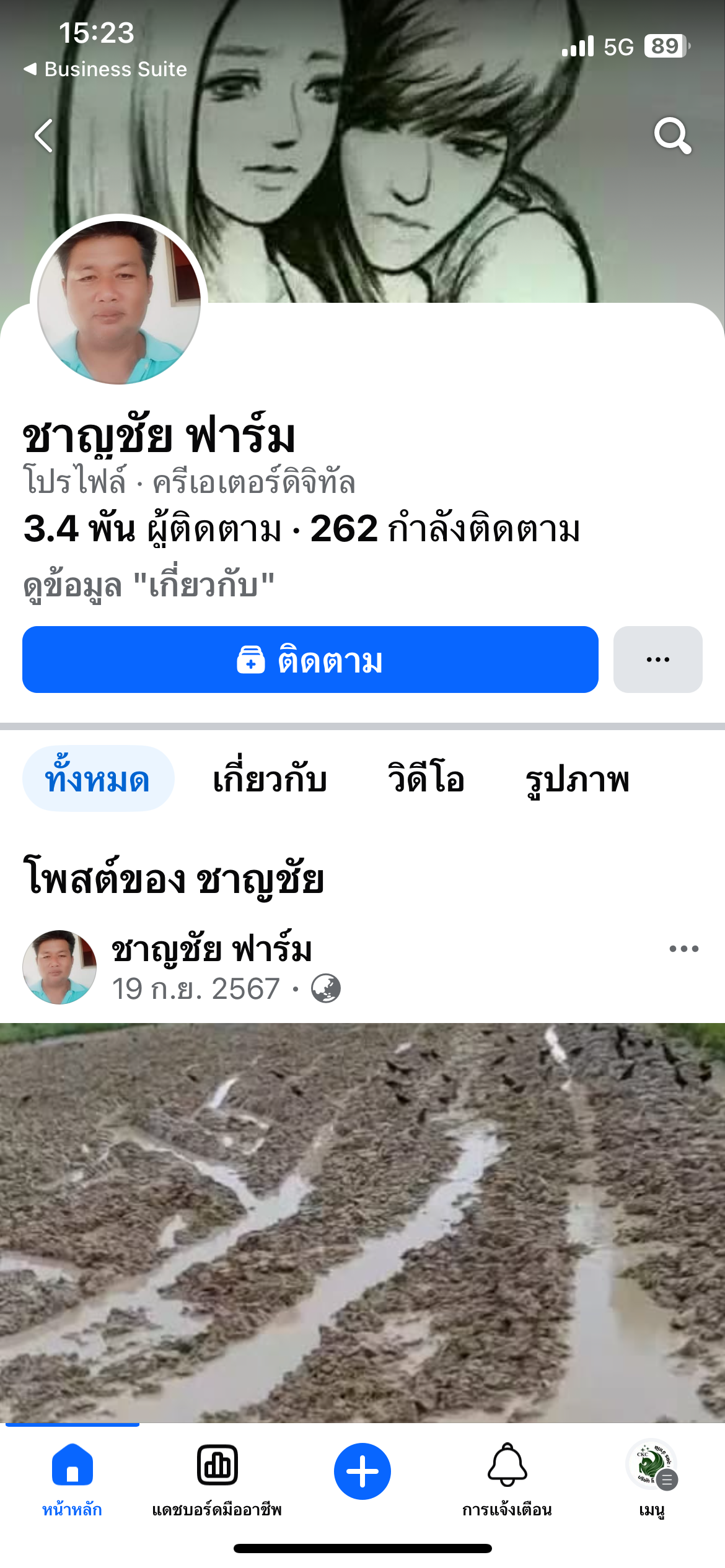
Task: Go to หน้าหลัก in bottom navigation
Action: pos(72,1478)
